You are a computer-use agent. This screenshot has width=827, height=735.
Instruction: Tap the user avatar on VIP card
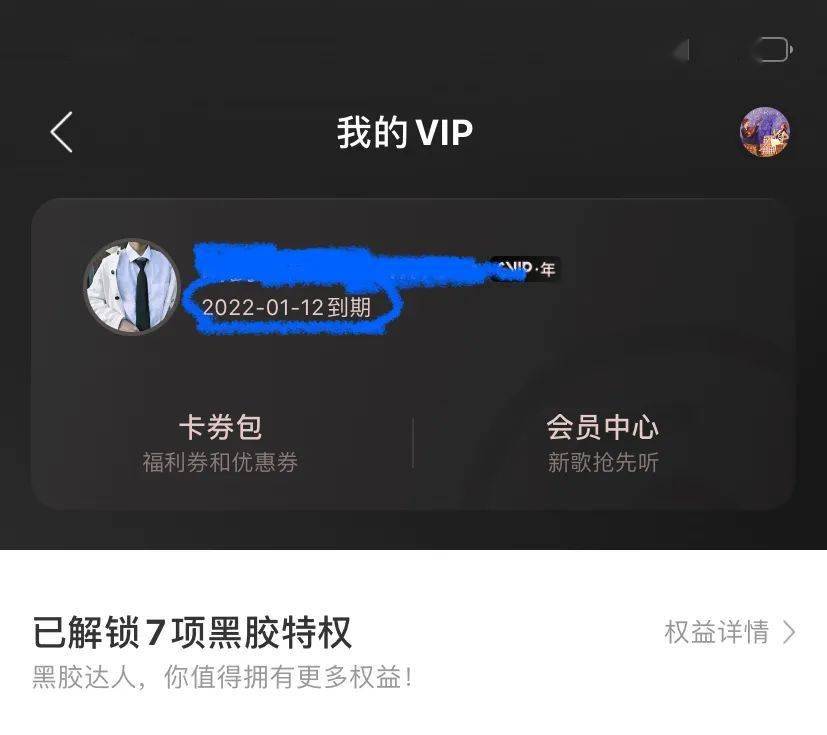(131, 286)
